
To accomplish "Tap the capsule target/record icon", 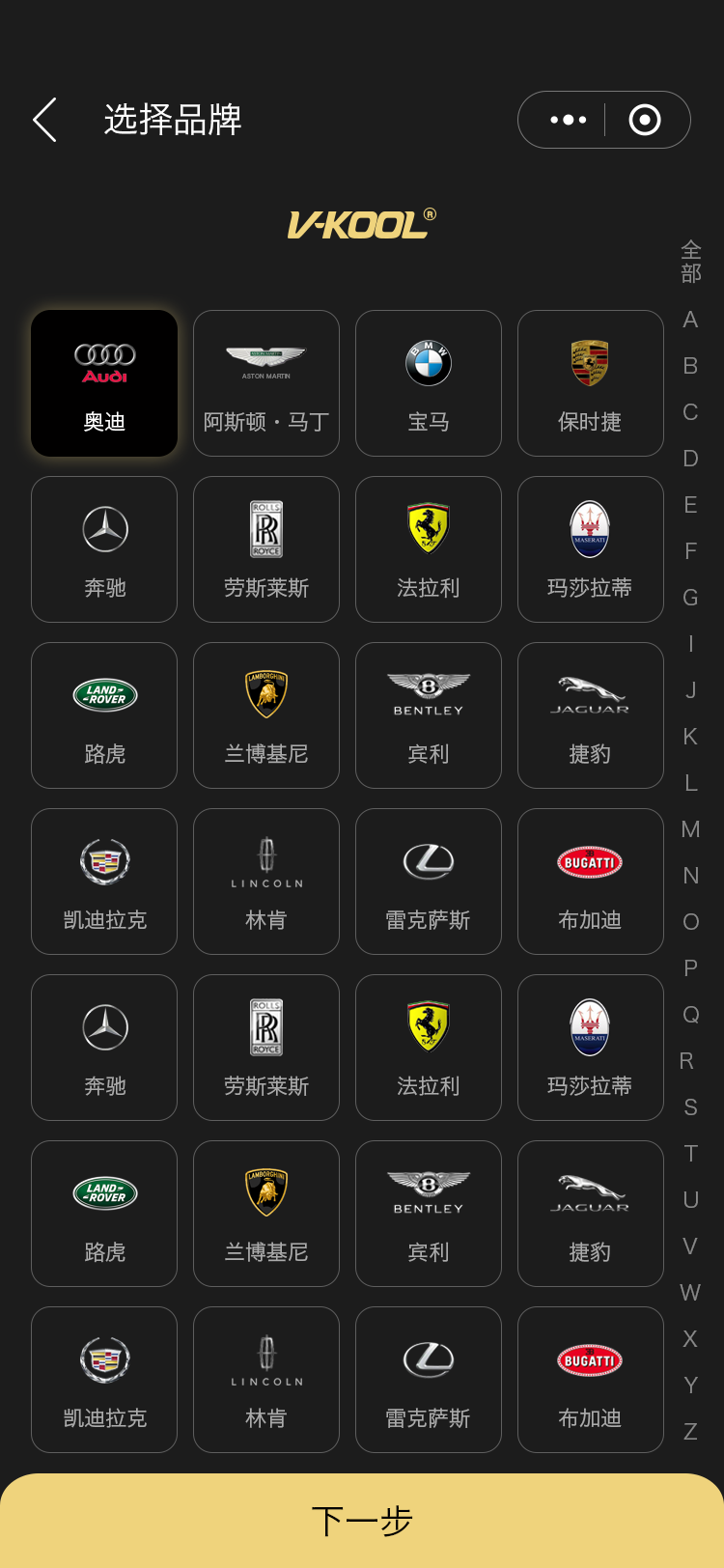I will coord(645,120).
